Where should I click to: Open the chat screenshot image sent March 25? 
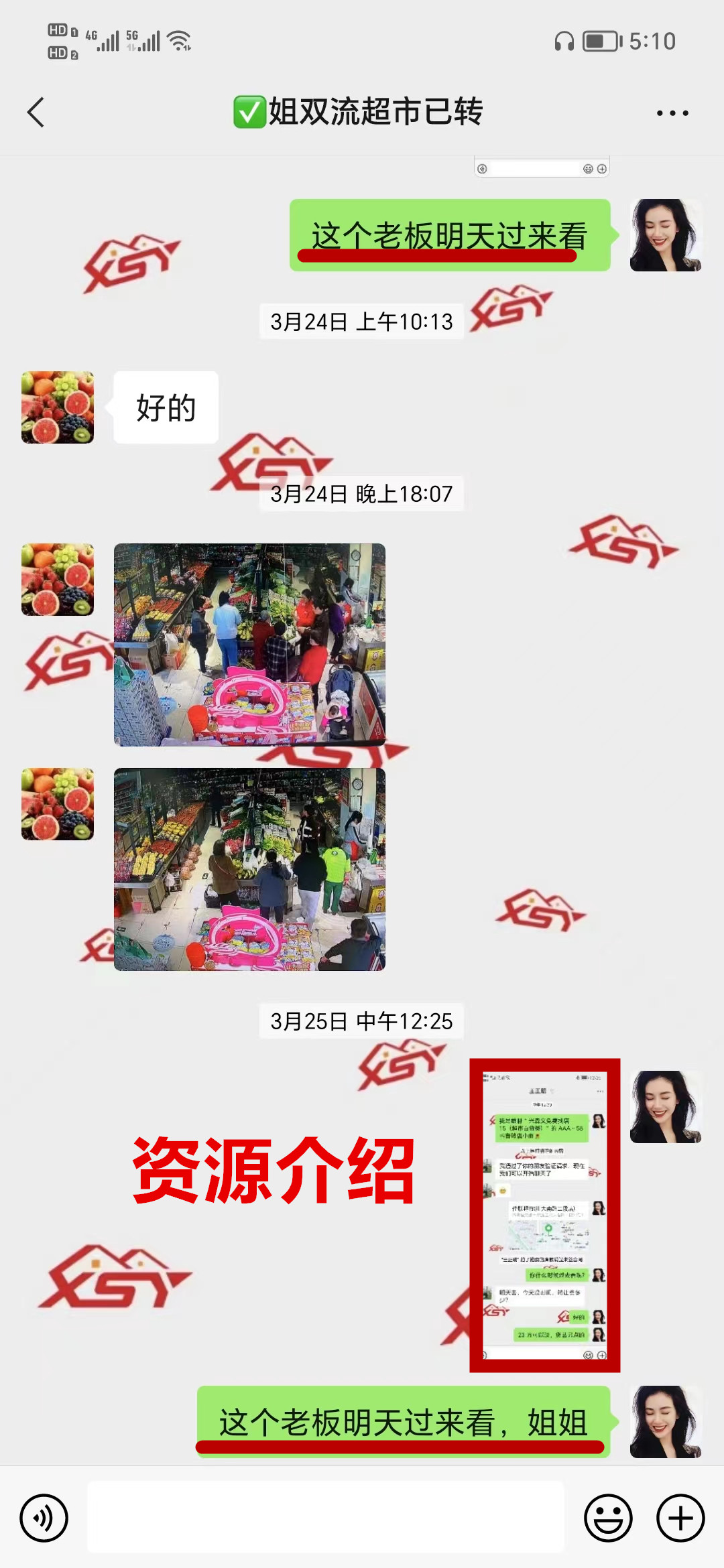(544, 1215)
